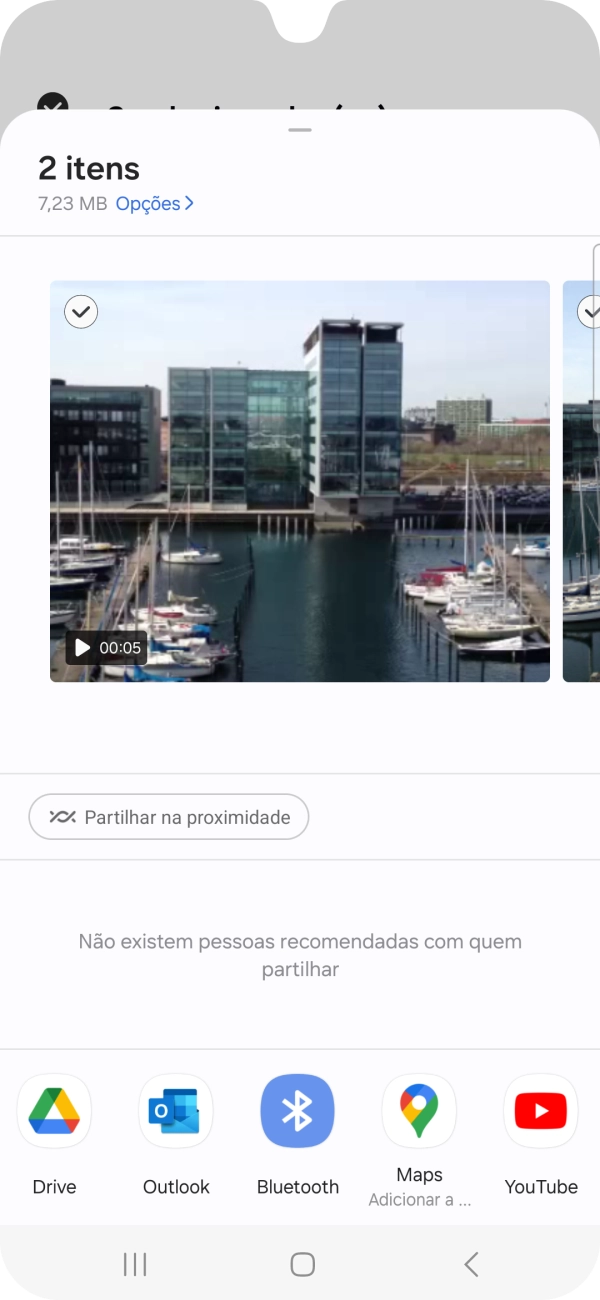Go to the home screen
Screen dimensions: 600x1300
pyautogui.click(x=302, y=1264)
